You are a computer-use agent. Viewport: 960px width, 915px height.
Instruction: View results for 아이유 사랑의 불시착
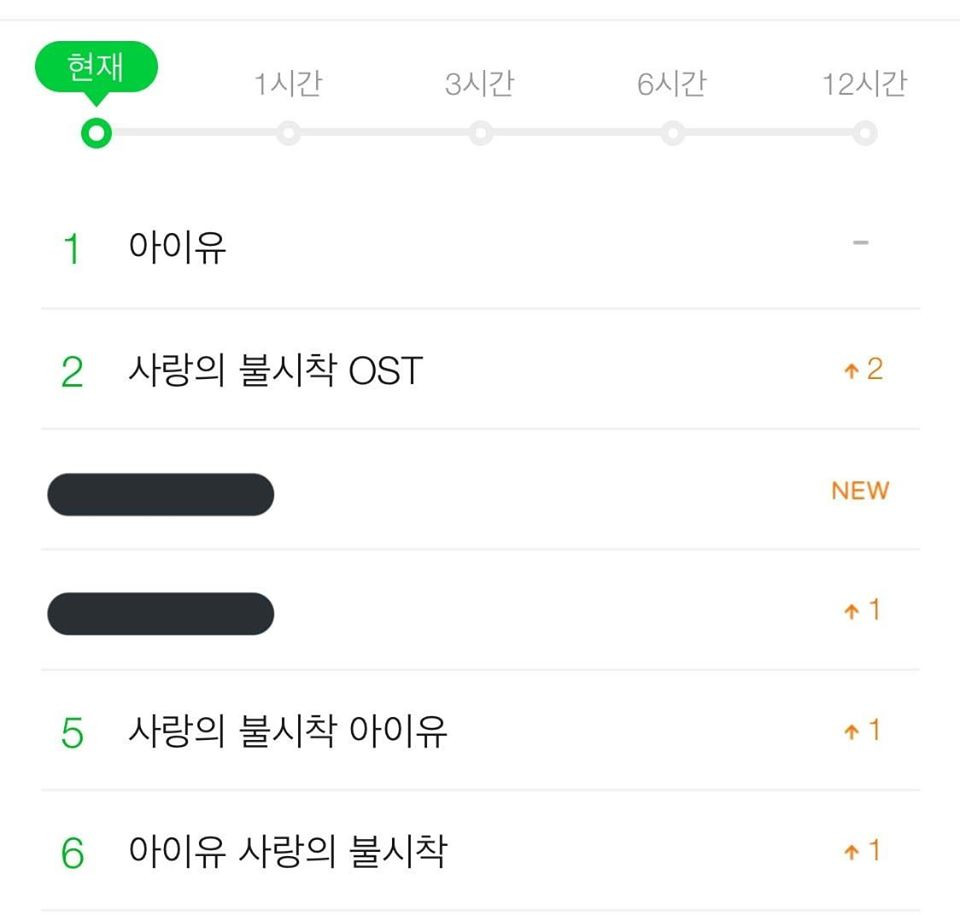coord(287,853)
